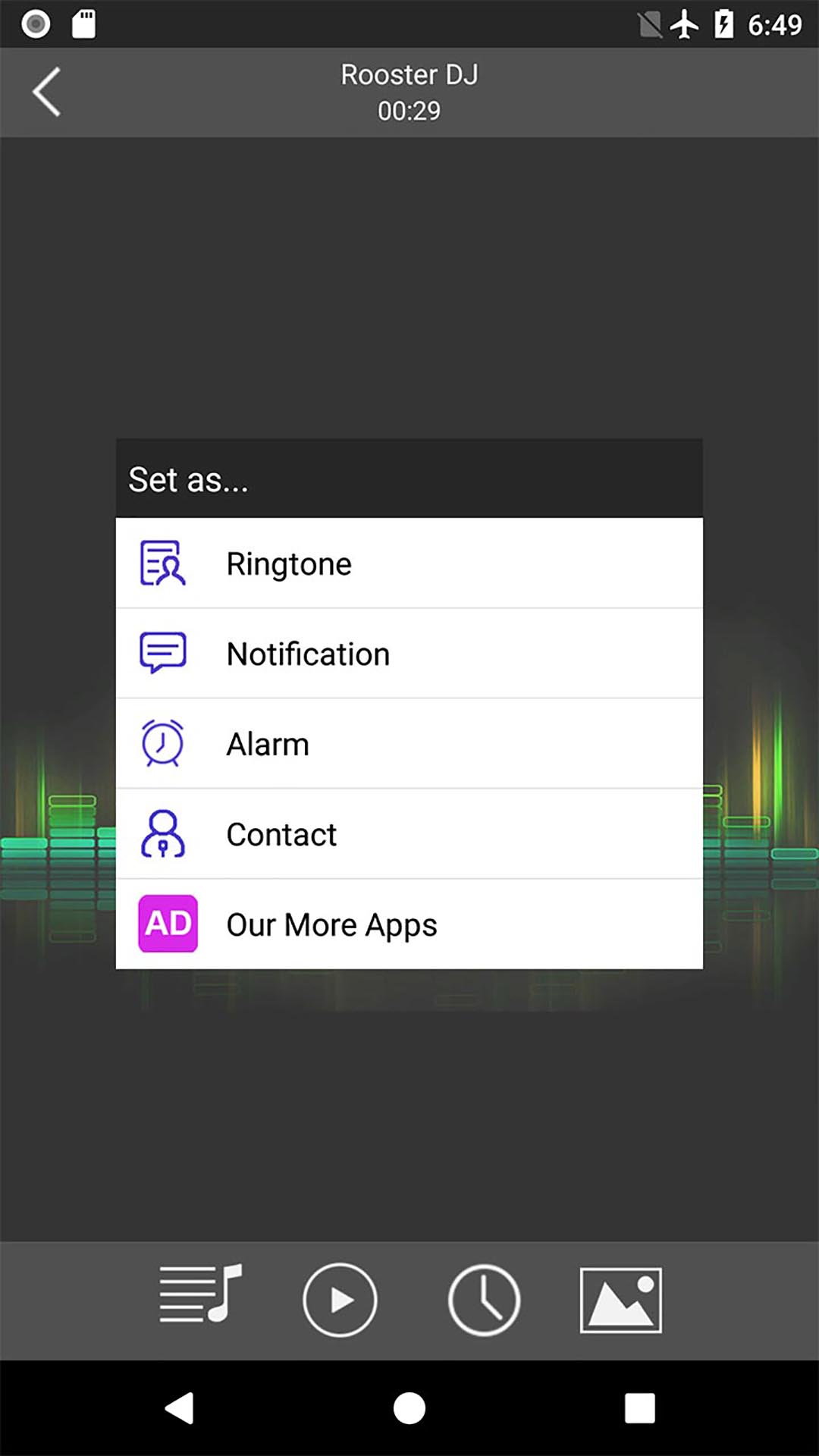Open the picture wallpaper icon
This screenshot has height=1456, width=819.
620,1300
